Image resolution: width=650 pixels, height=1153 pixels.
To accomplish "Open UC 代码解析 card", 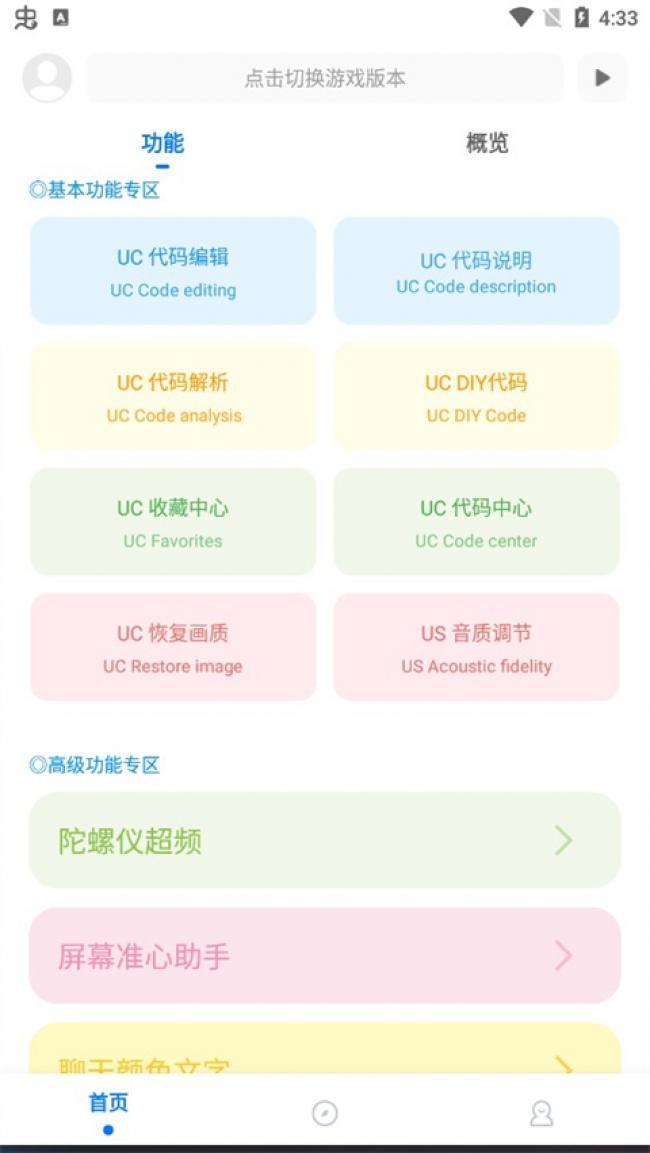I will [x=173, y=396].
